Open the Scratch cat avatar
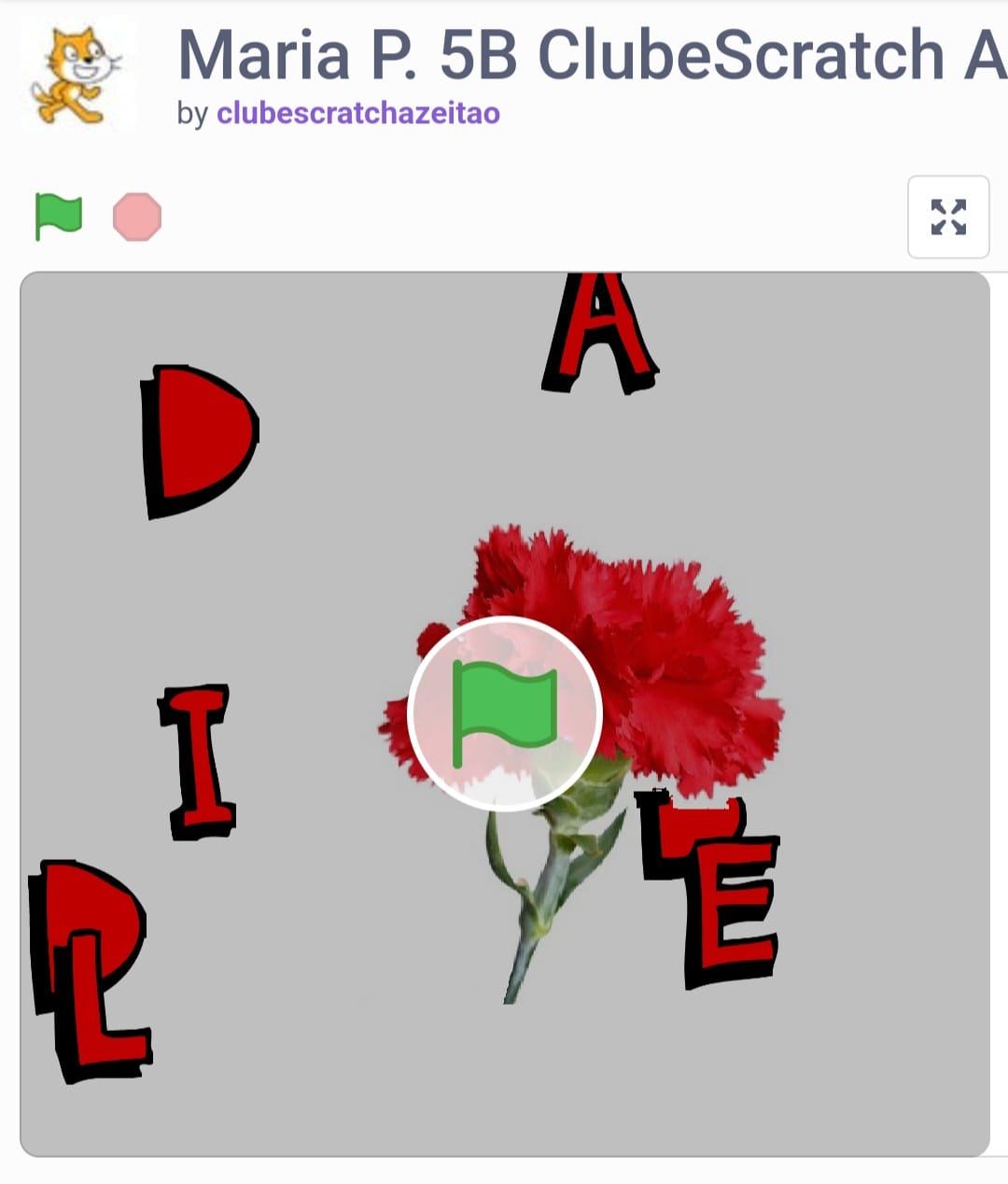 coord(77,76)
